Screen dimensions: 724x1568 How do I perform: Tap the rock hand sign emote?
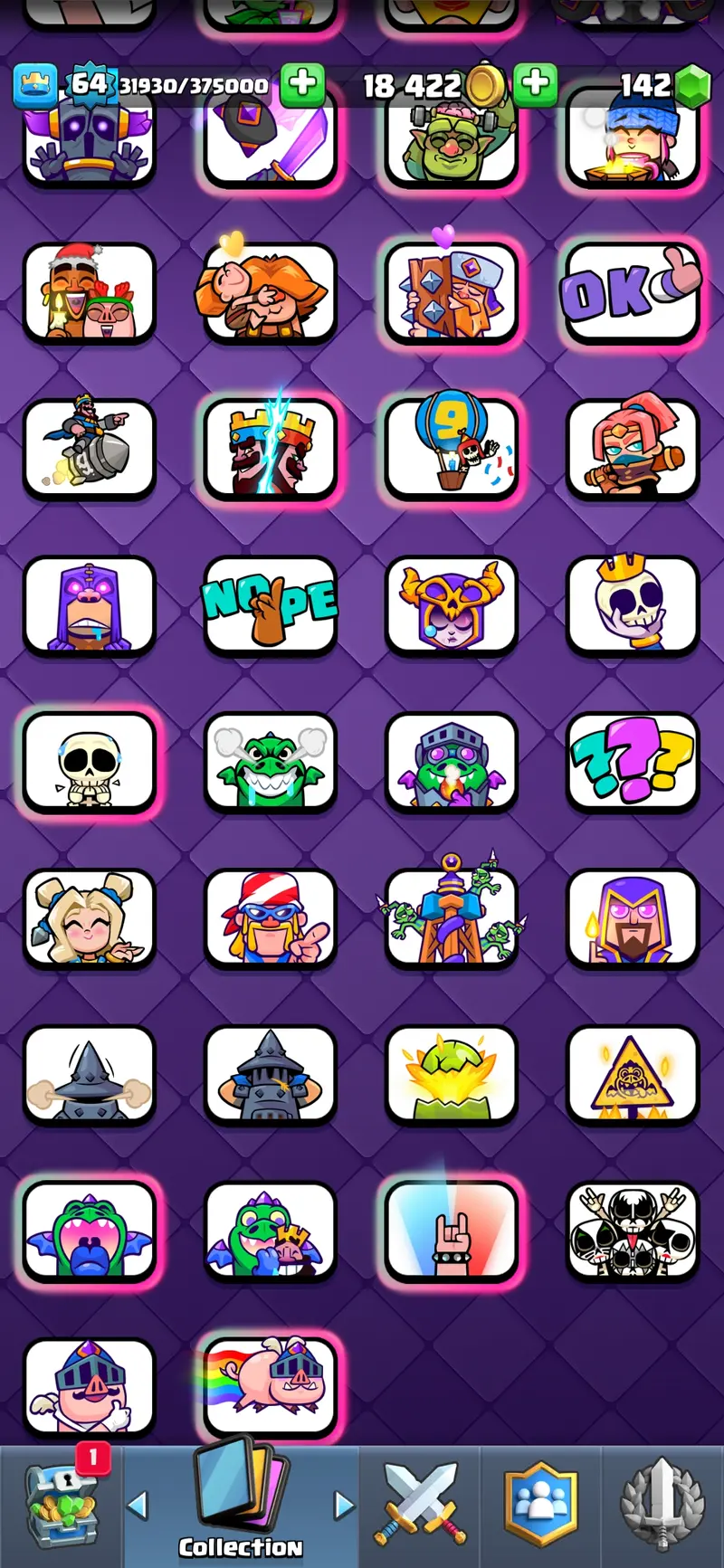tap(451, 1230)
